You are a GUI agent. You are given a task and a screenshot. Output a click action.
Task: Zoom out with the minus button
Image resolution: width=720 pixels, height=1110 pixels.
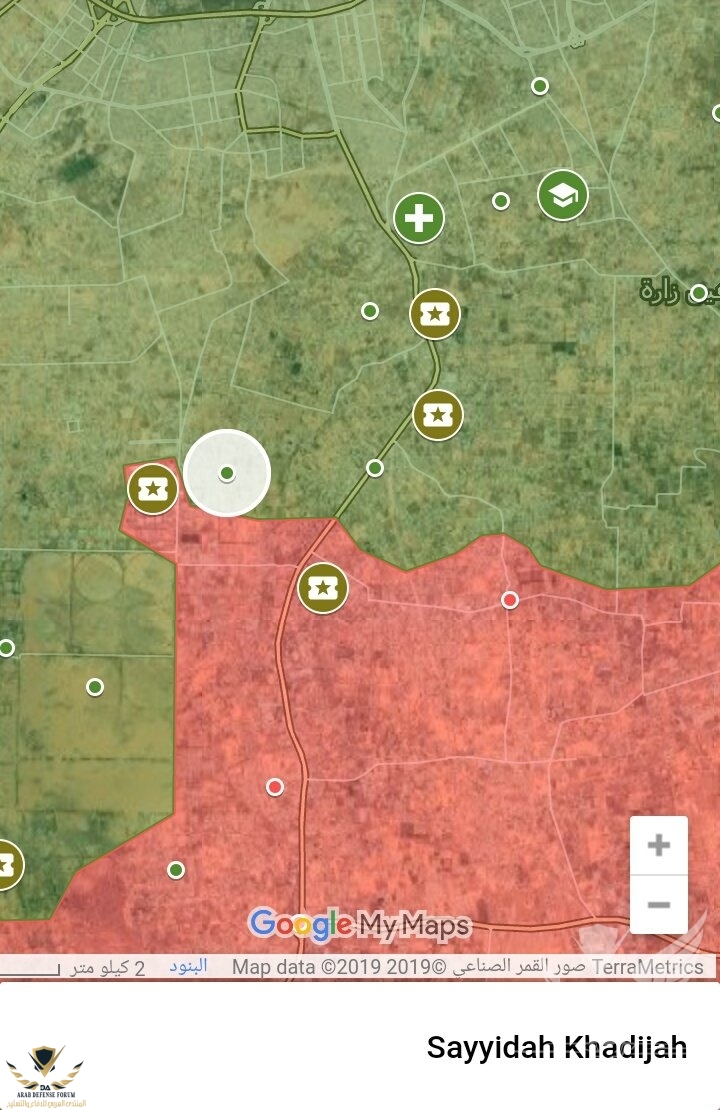(658, 904)
